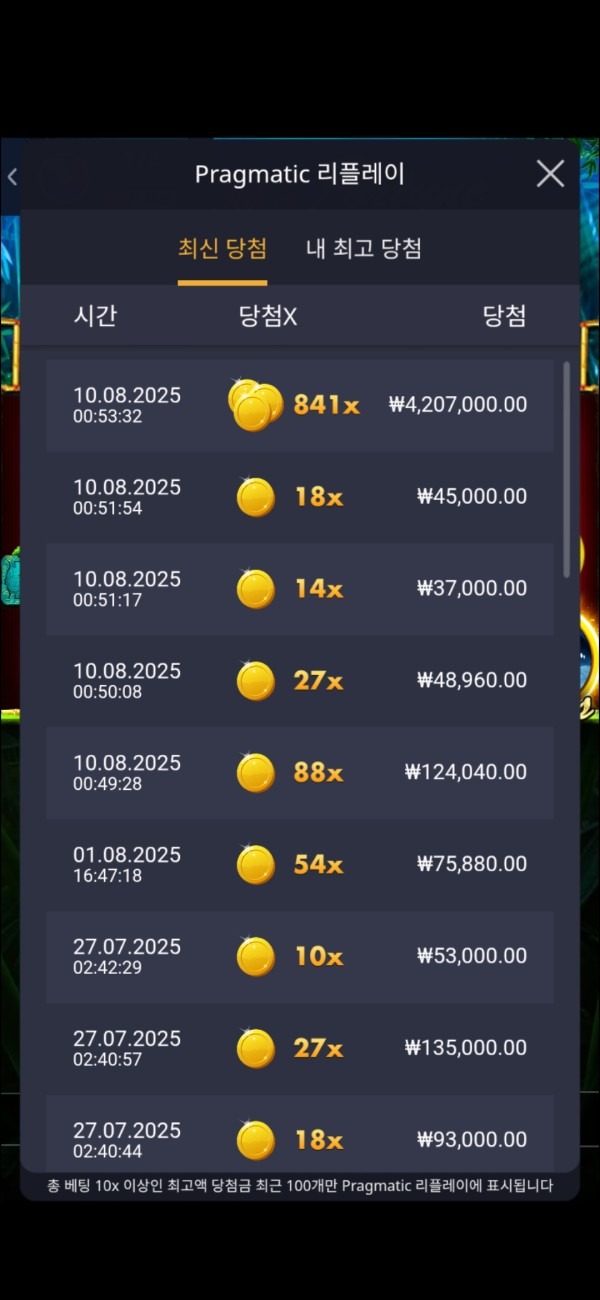The width and height of the screenshot is (600, 1300).
Task: Open the 14x ₩37,000.00 replay
Action: click(x=300, y=589)
